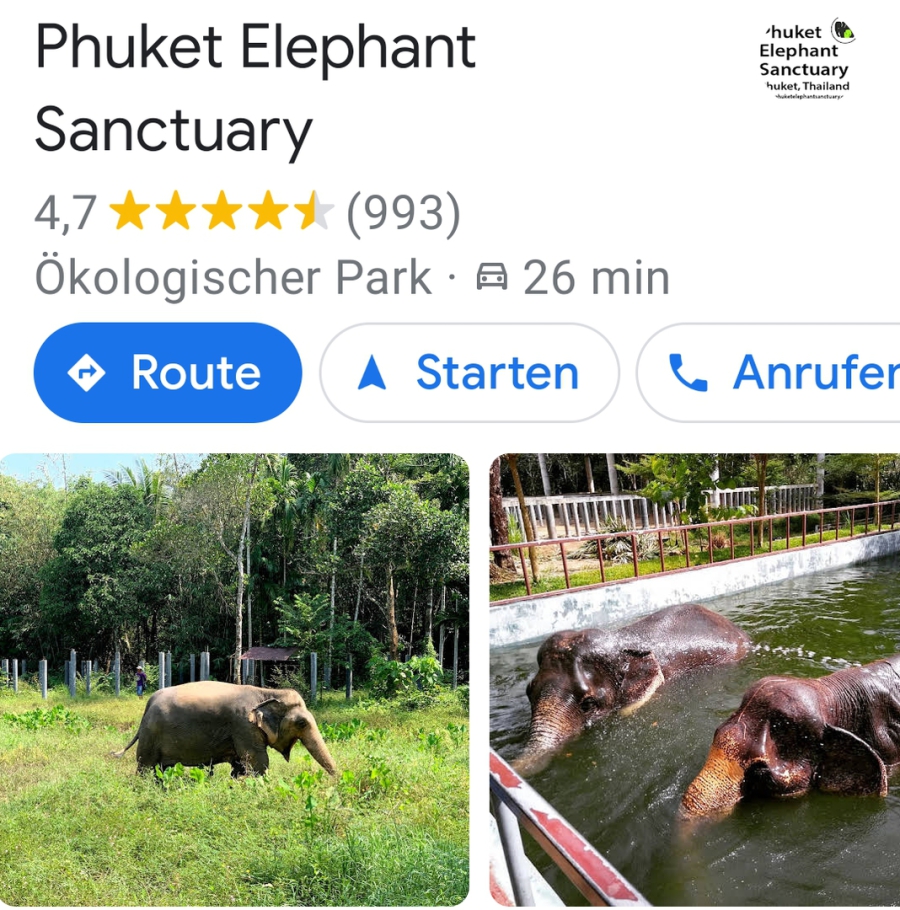The image size is (900, 910).
Task: Open the 993 reviews rating
Action: pos(403,212)
